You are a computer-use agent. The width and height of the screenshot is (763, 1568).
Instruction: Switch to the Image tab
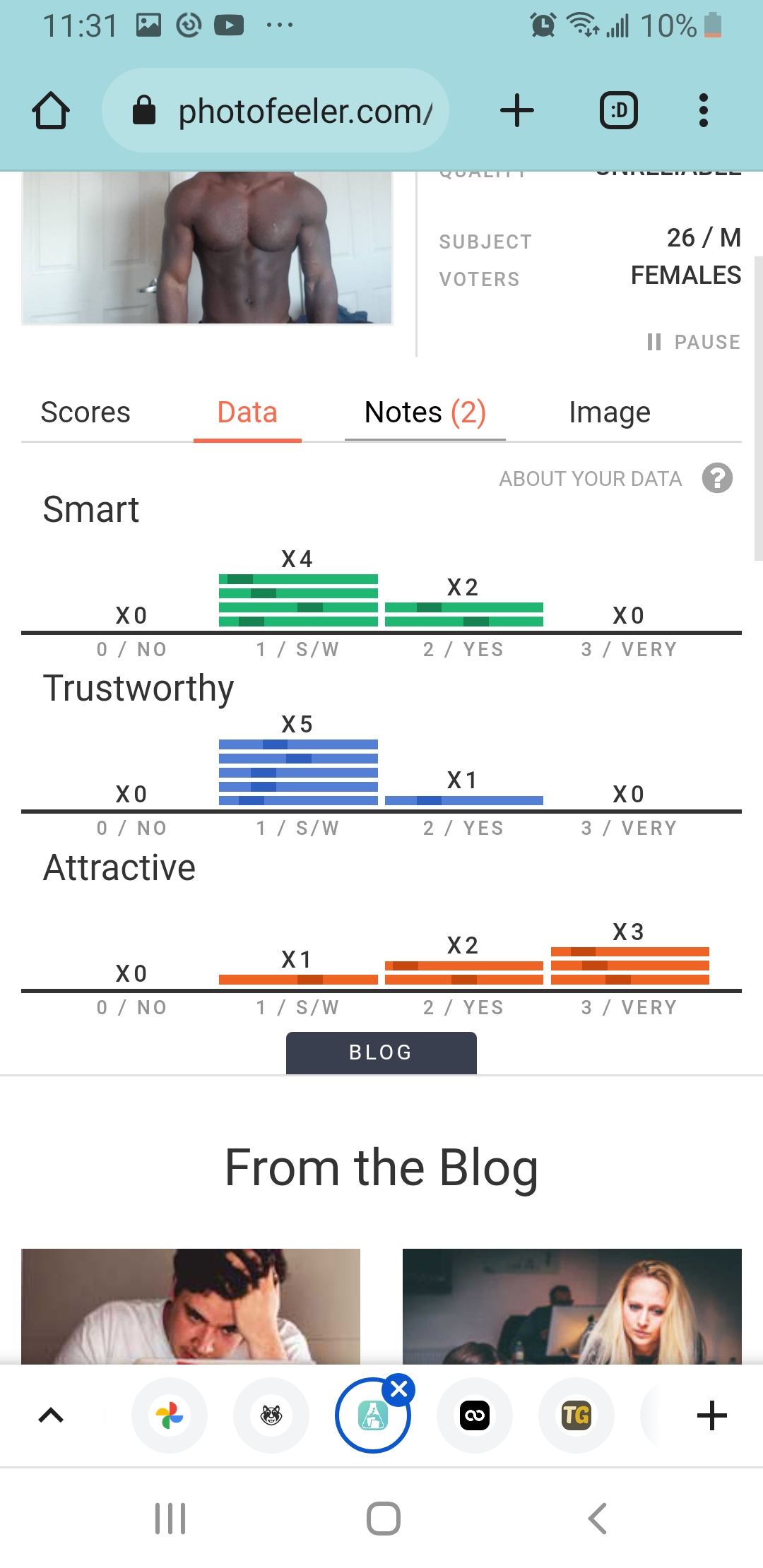tap(609, 412)
